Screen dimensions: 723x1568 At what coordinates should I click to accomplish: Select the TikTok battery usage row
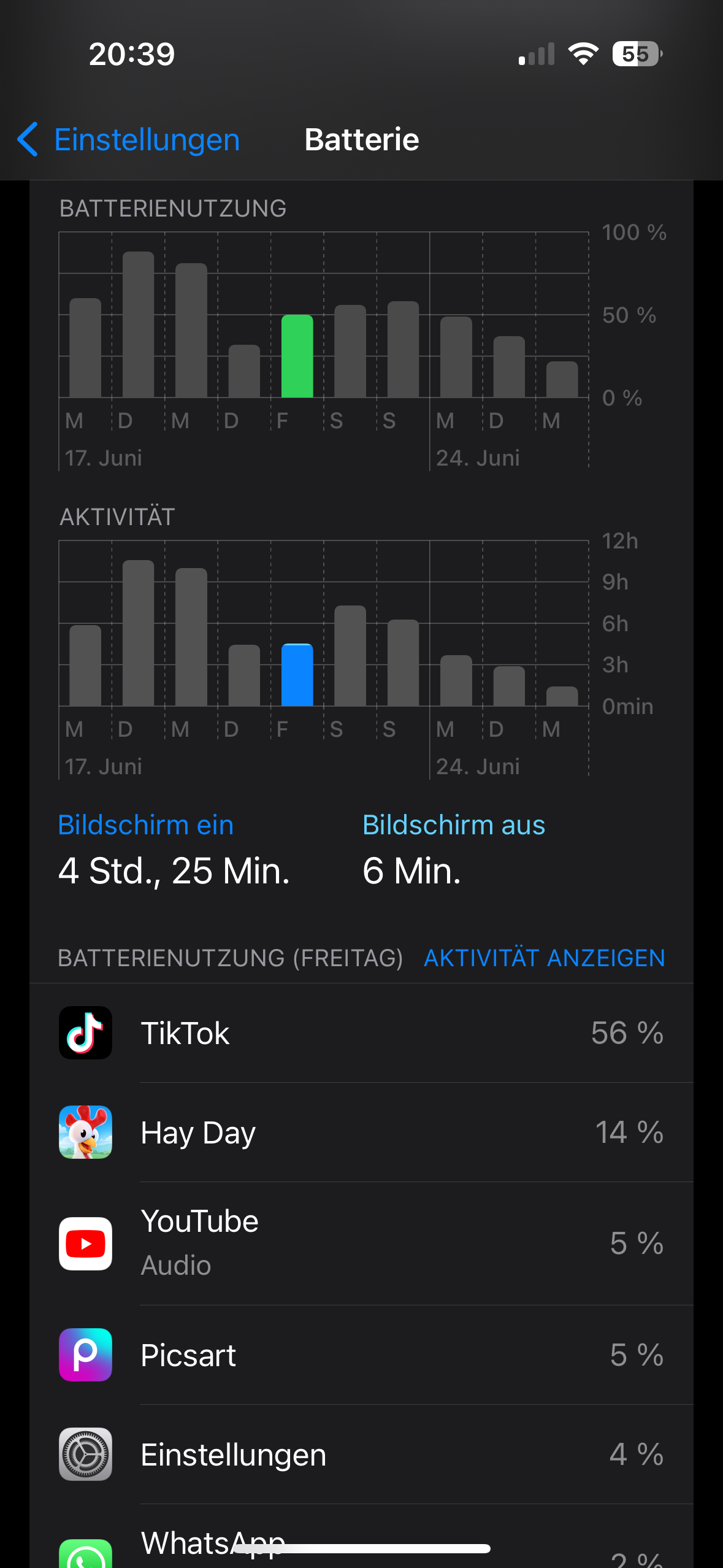361,1033
